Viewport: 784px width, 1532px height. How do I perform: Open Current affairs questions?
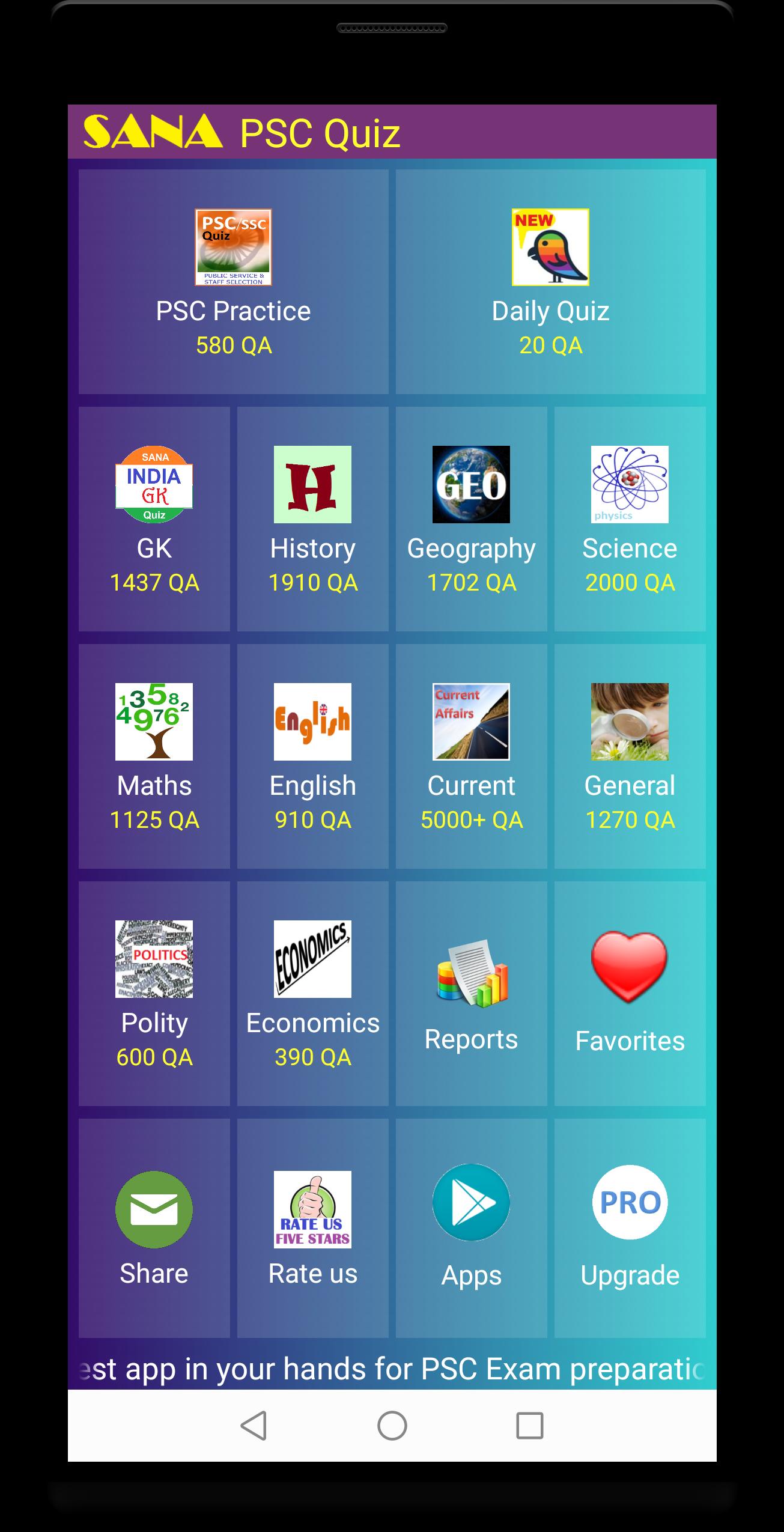(x=471, y=756)
